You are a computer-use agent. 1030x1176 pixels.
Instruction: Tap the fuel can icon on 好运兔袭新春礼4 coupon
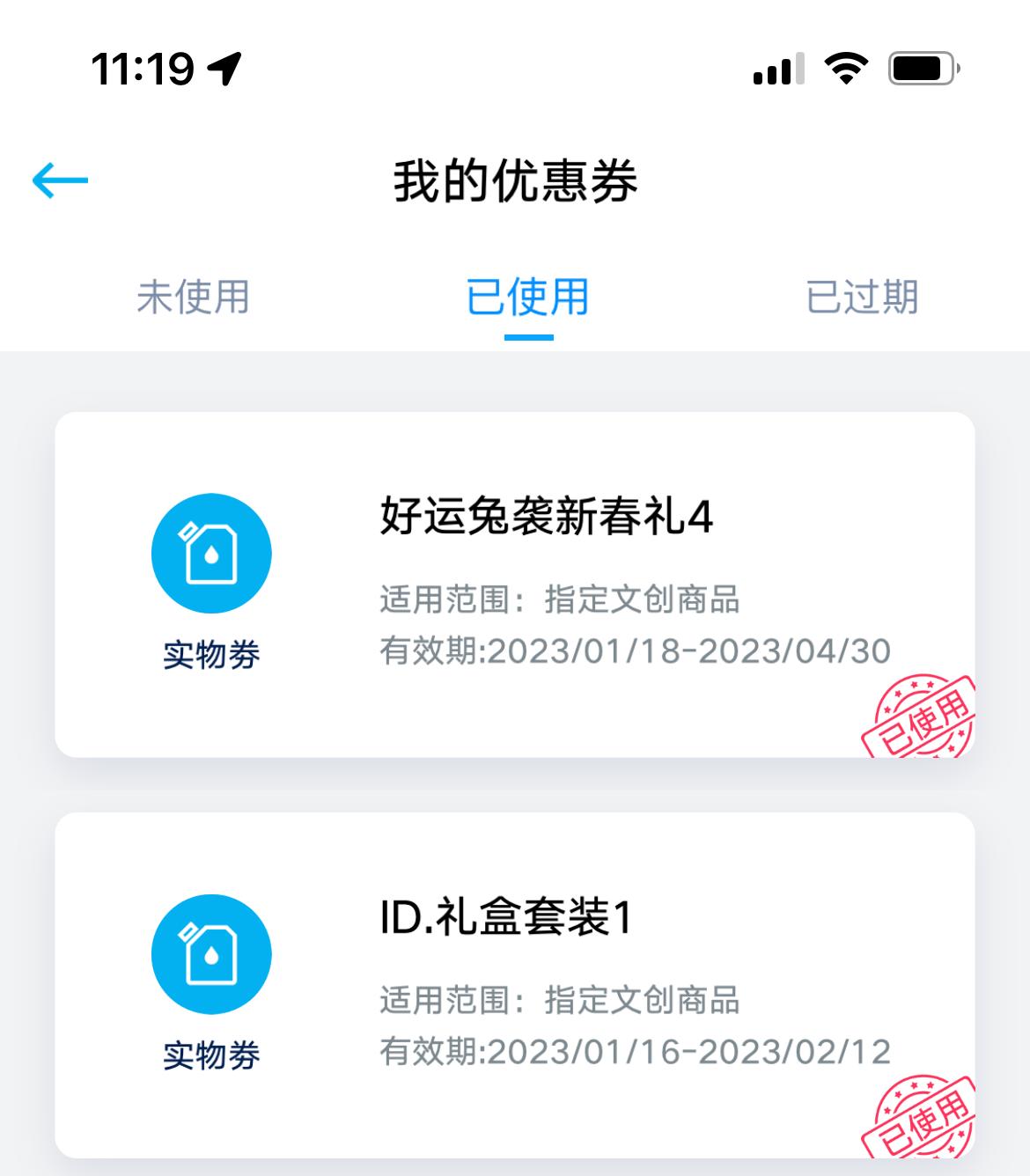(211, 553)
